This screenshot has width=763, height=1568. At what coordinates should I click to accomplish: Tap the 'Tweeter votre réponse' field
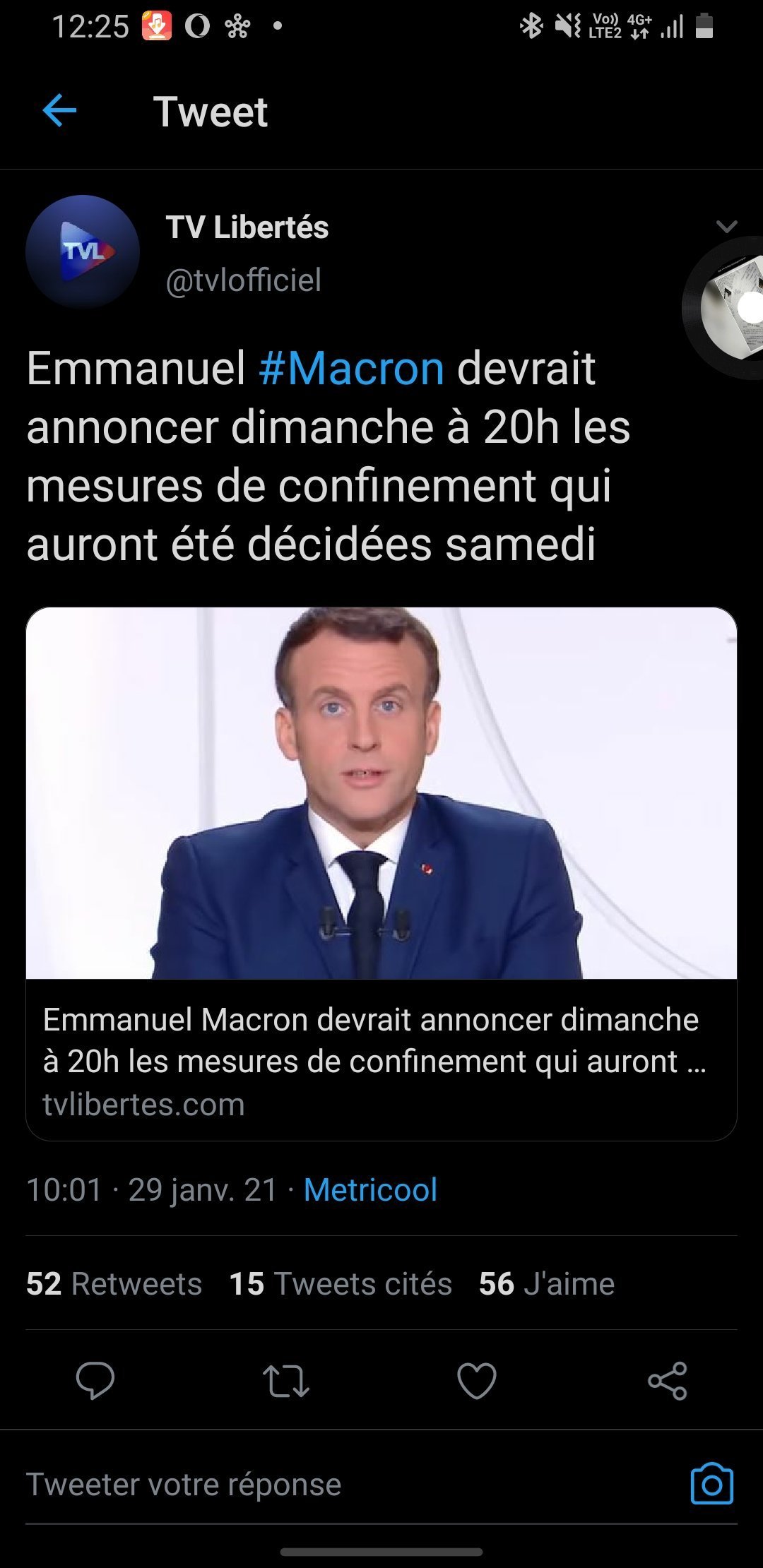(x=283, y=1484)
